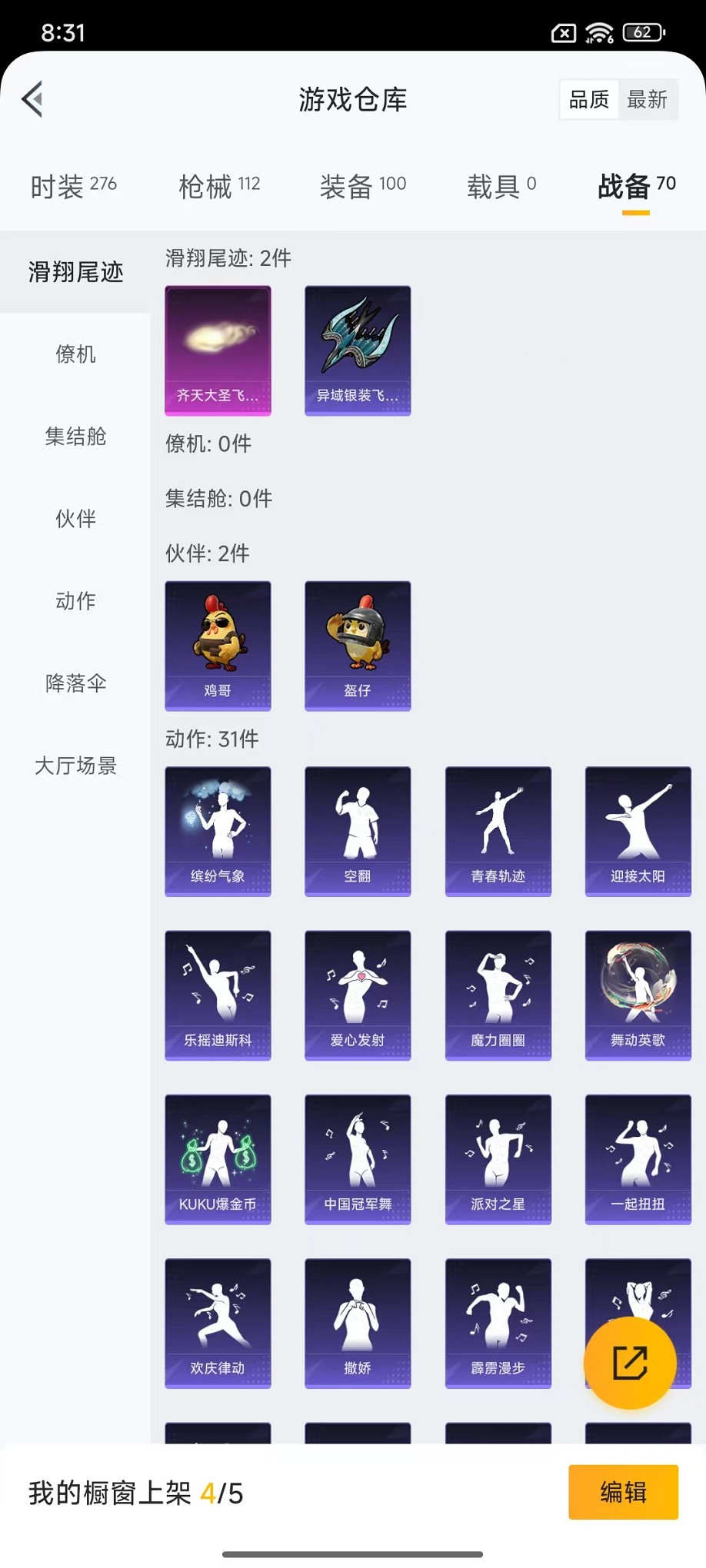Switch sorting to 品质
706x1568 pixels.
pyautogui.click(x=588, y=98)
